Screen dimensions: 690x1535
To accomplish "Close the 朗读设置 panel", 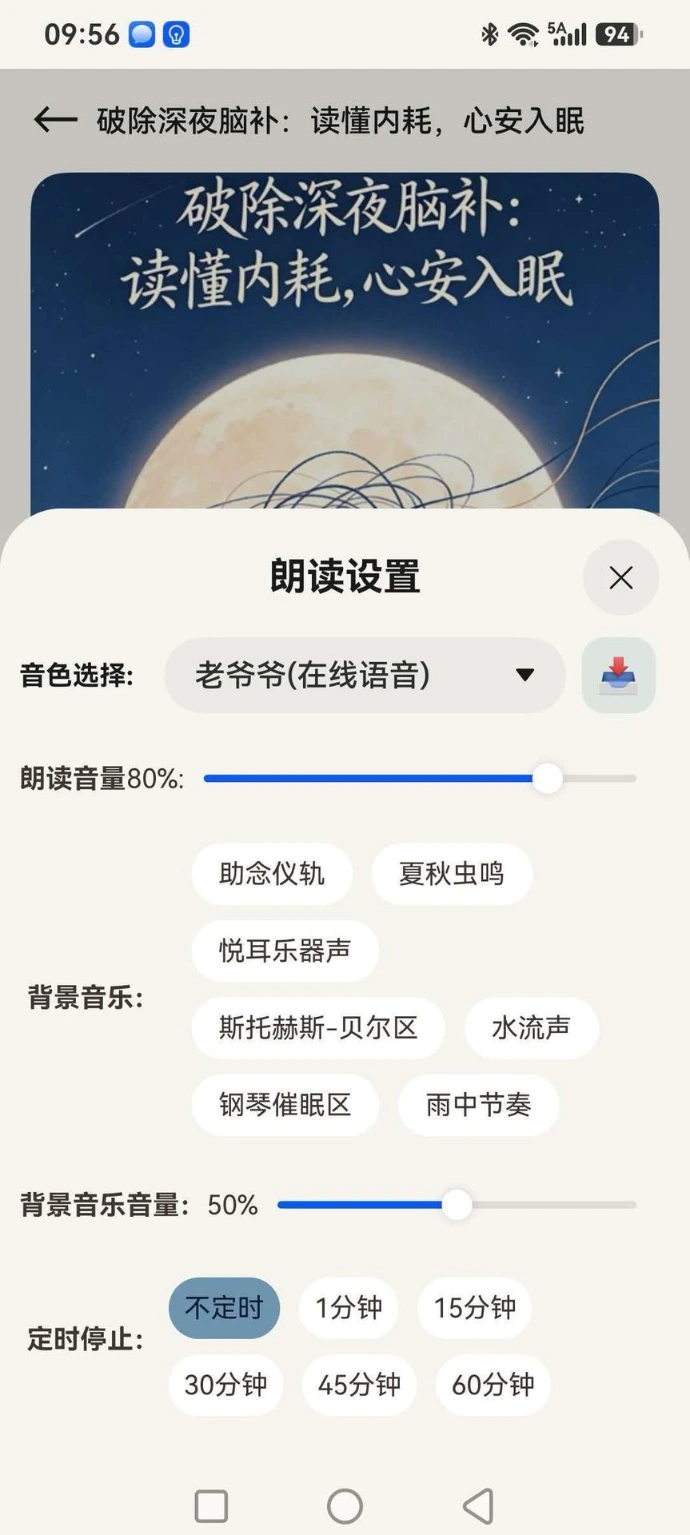I will tap(621, 578).
